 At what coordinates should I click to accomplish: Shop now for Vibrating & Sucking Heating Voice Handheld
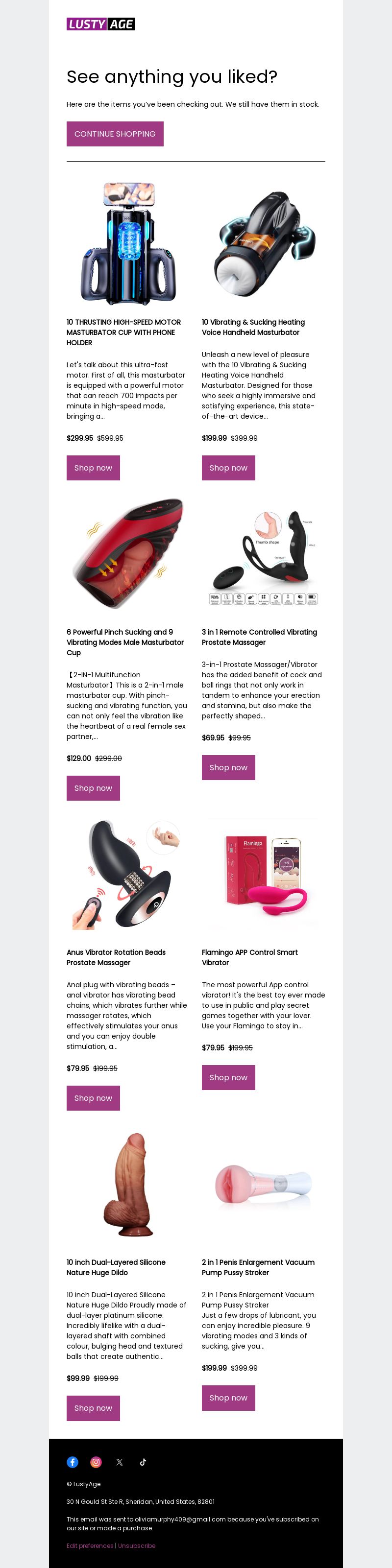(x=228, y=468)
